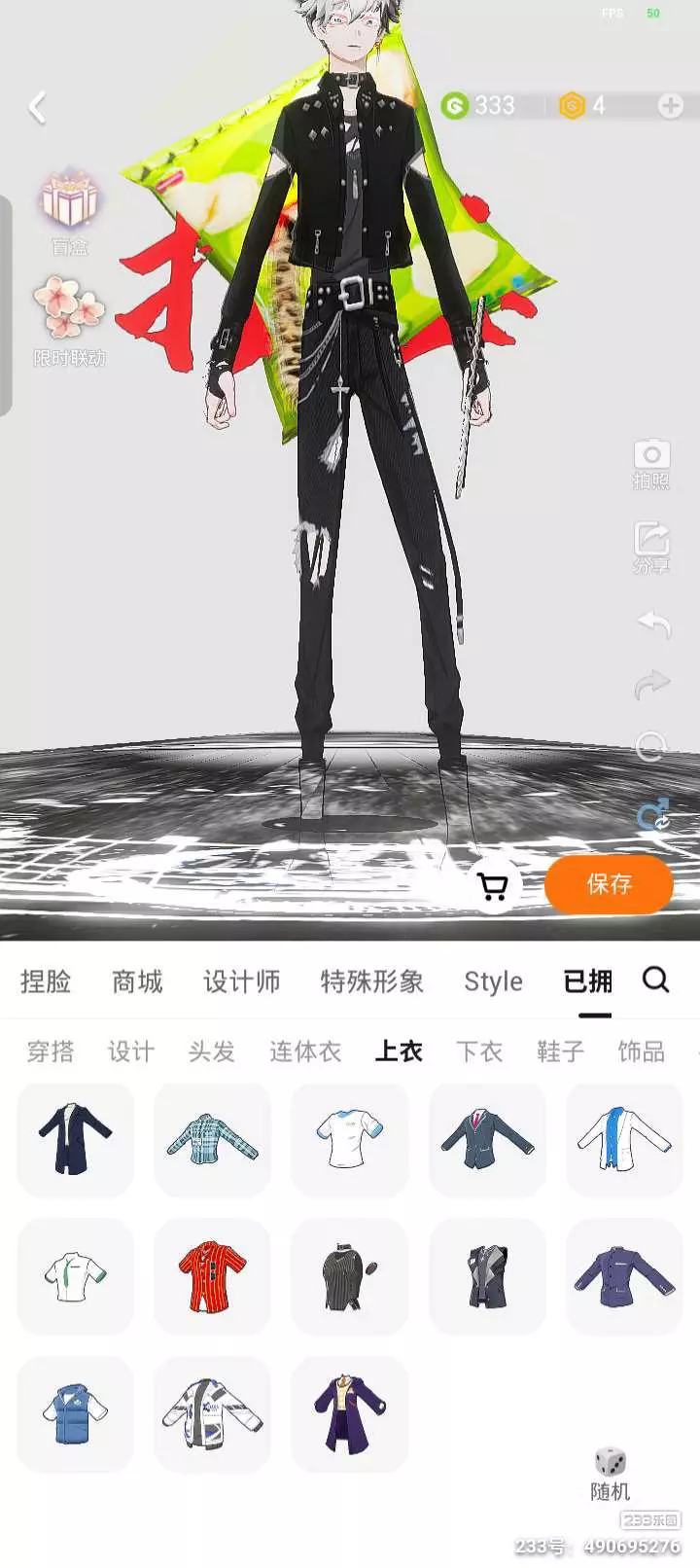Equip the blue puffer vest
This screenshot has height=1568, width=700.
[x=75, y=1413]
